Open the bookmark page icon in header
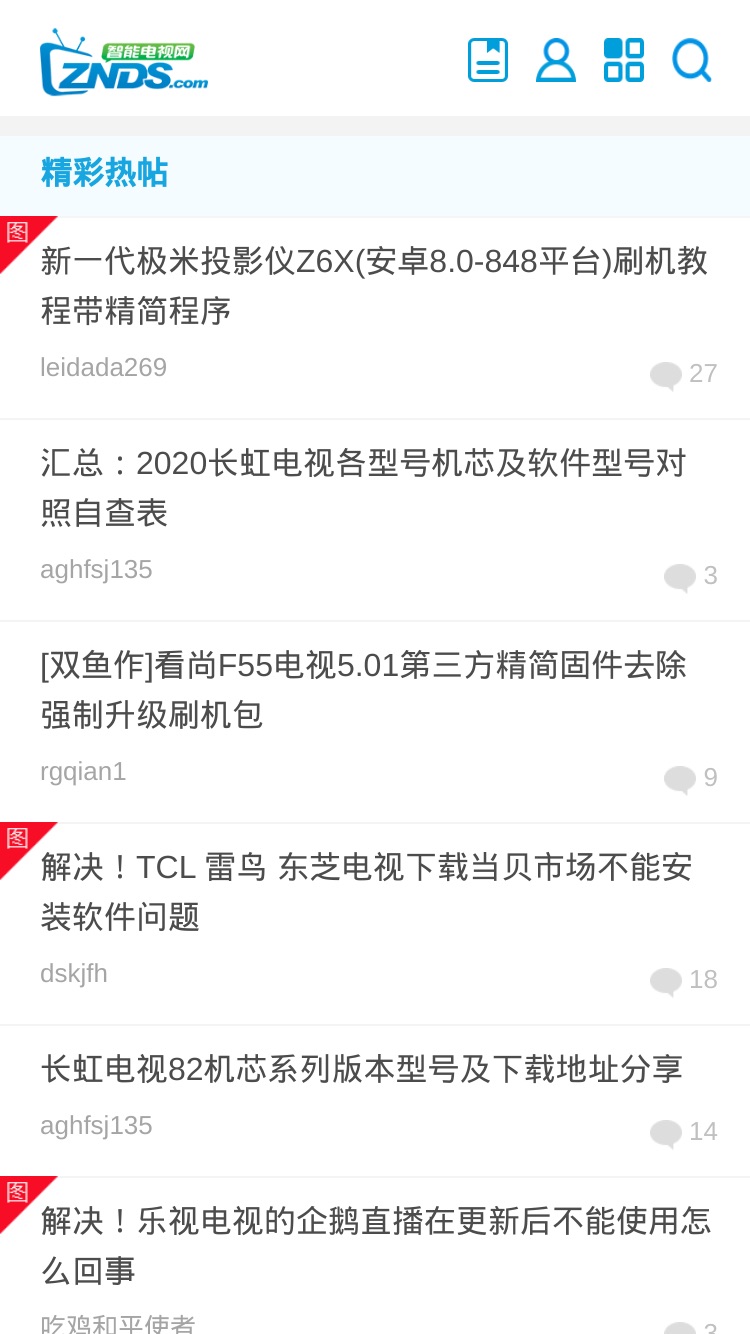Image resolution: width=750 pixels, height=1334 pixels. [x=488, y=60]
